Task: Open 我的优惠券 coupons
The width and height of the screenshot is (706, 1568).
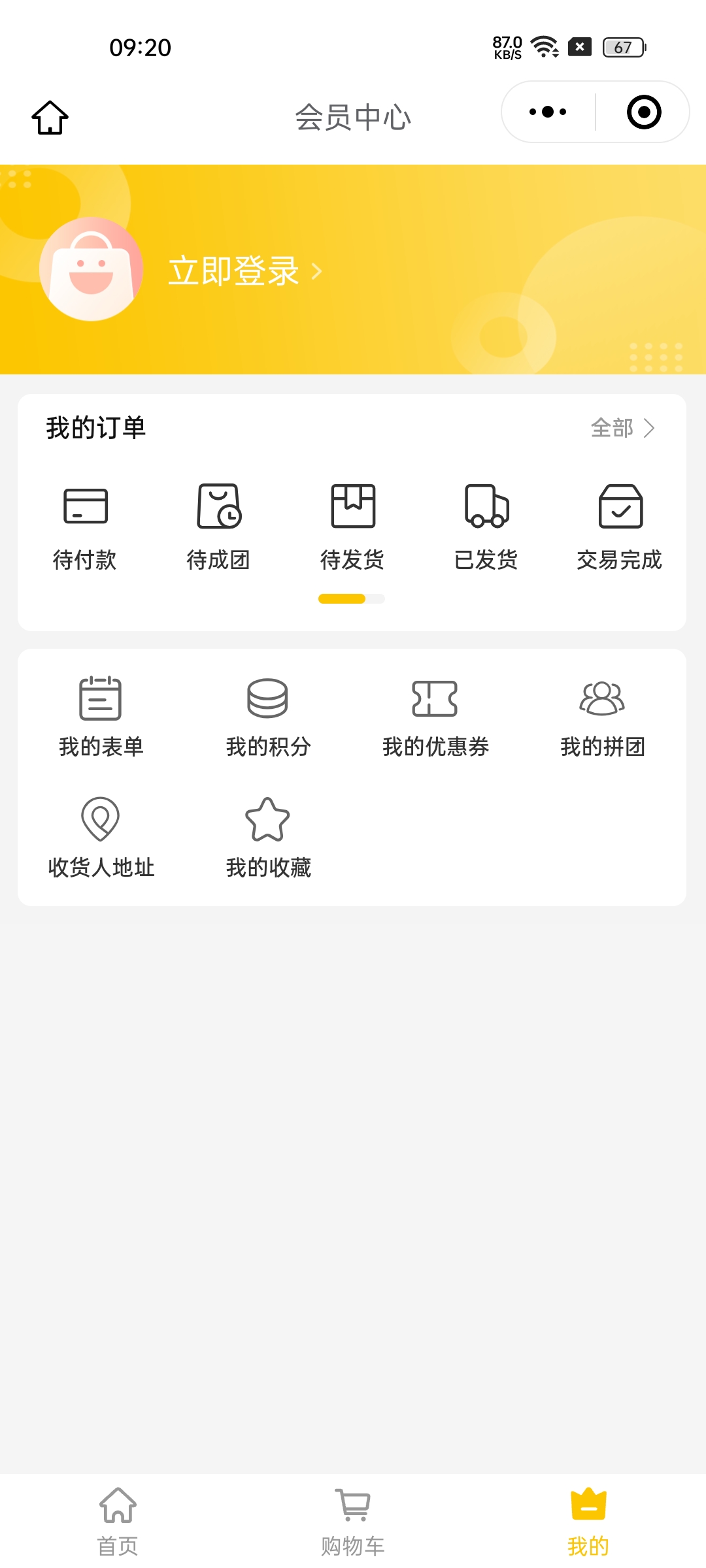Action: click(435, 717)
